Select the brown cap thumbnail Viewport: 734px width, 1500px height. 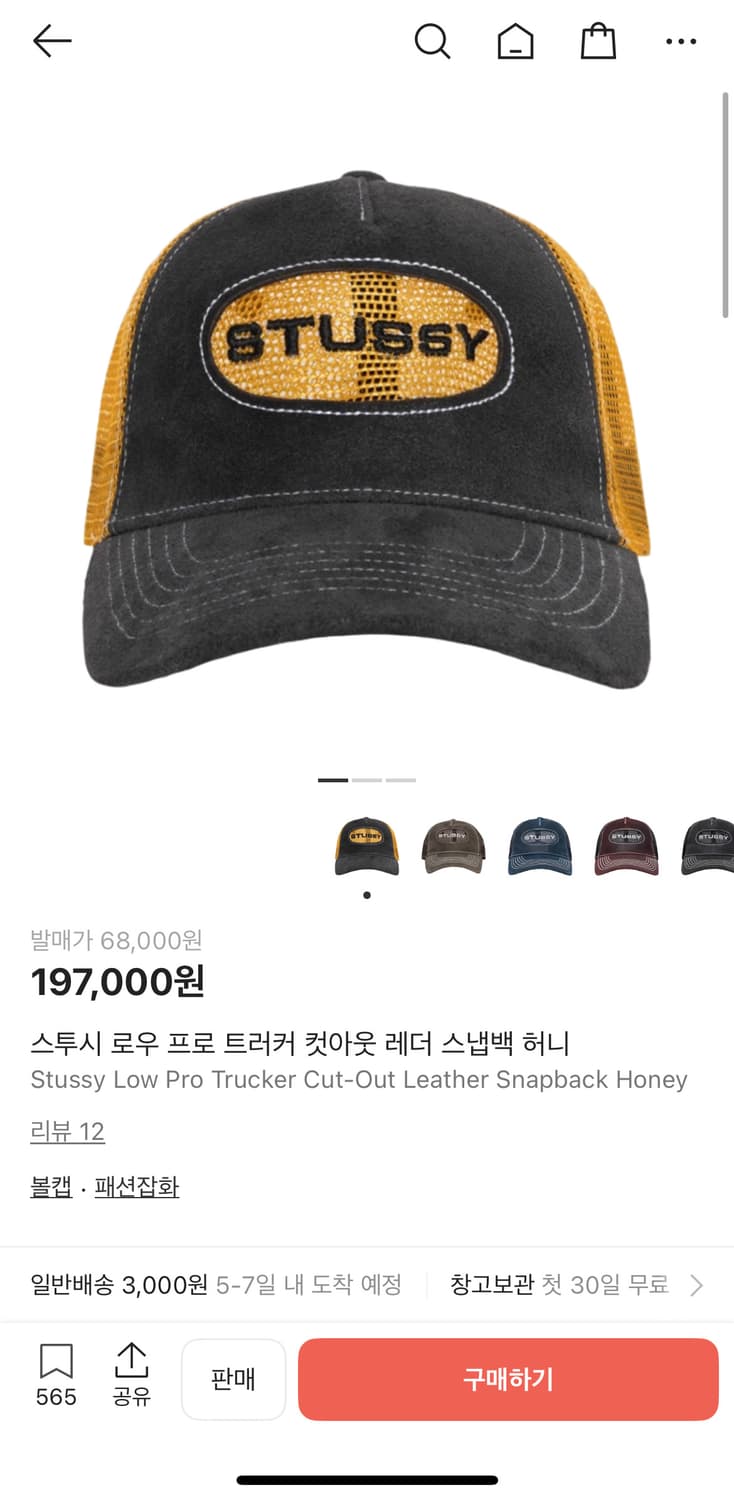(453, 845)
